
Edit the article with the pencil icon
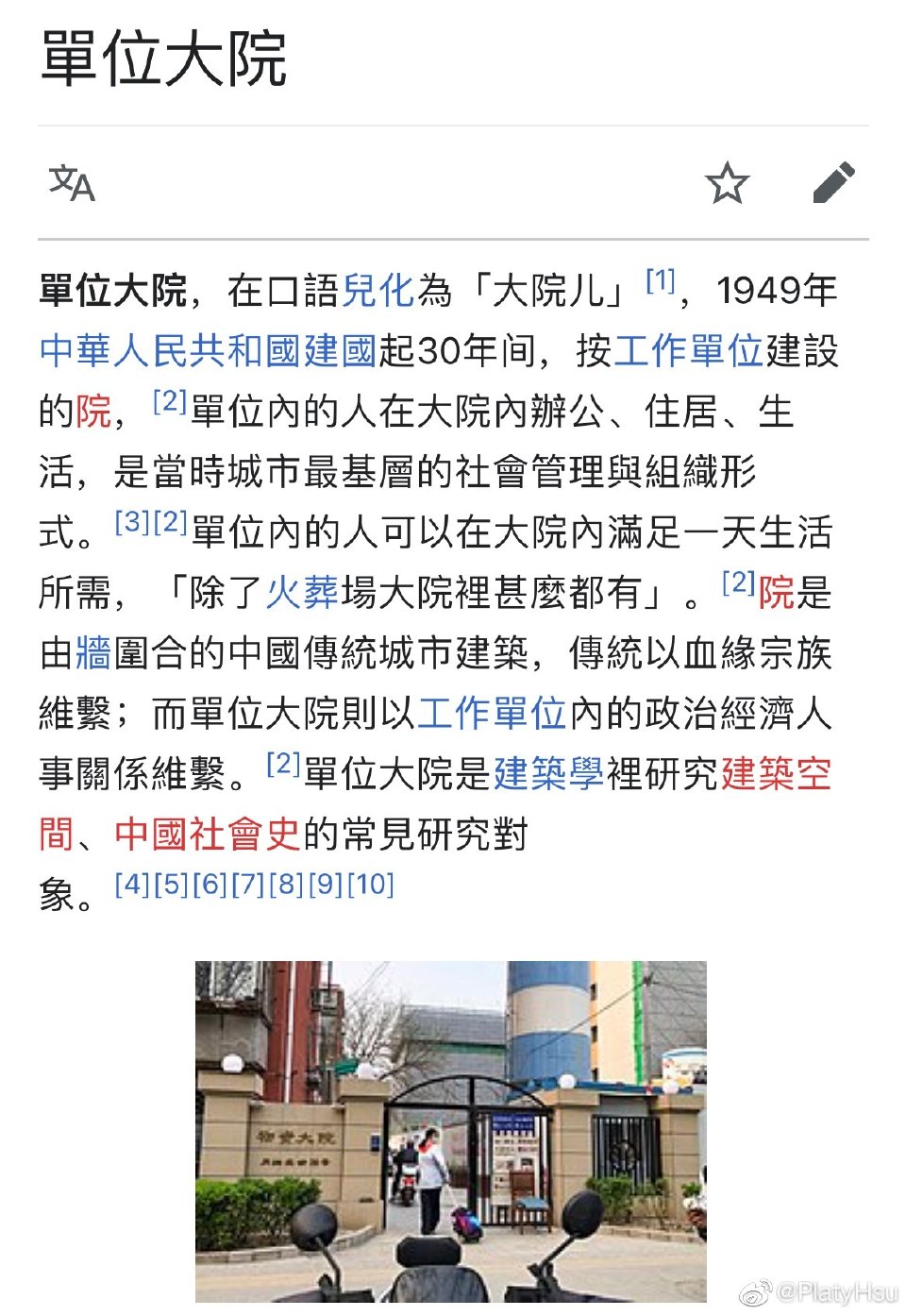pos(833,183)
